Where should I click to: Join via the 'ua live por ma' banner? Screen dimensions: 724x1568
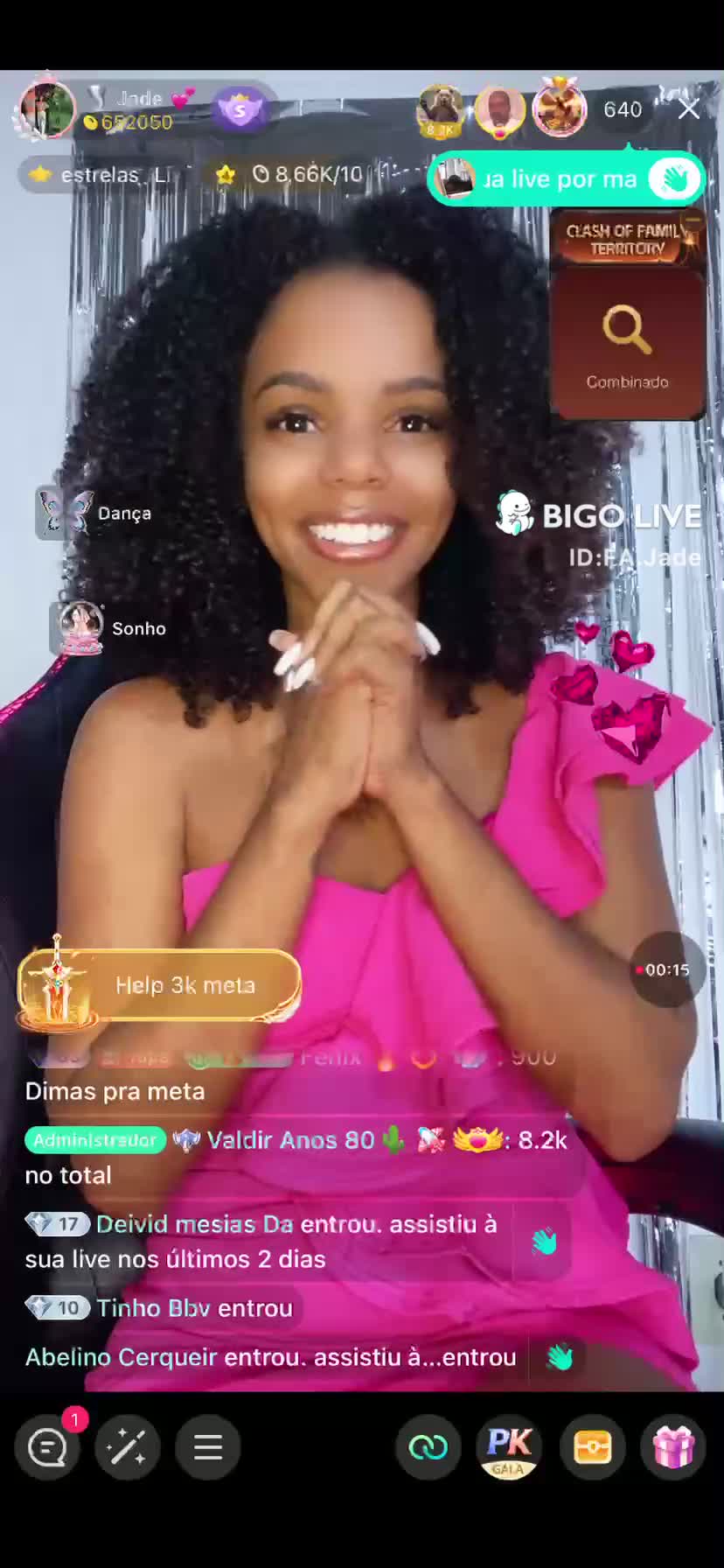(x=564, y=178)
